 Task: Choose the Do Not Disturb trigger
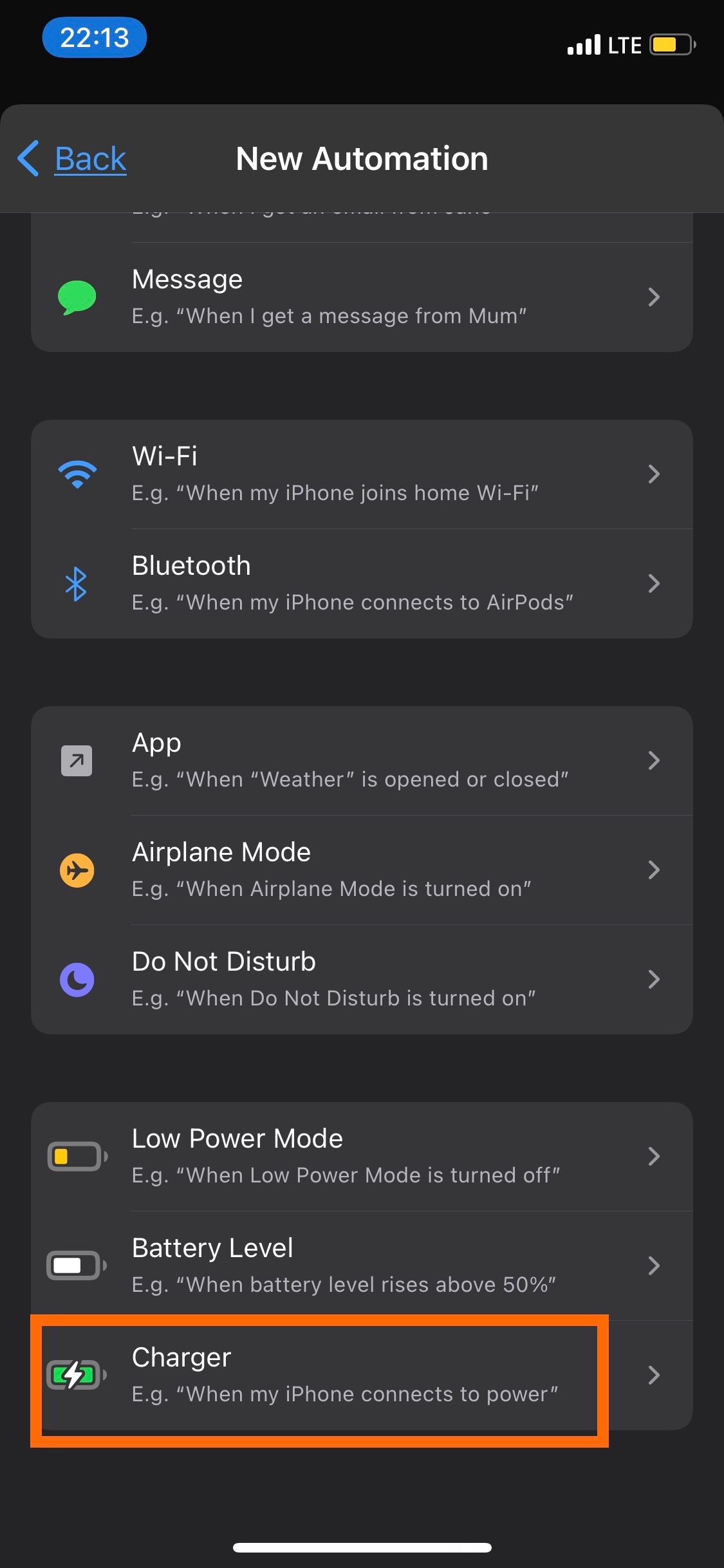pyautogui.click(x=360, y=980)
